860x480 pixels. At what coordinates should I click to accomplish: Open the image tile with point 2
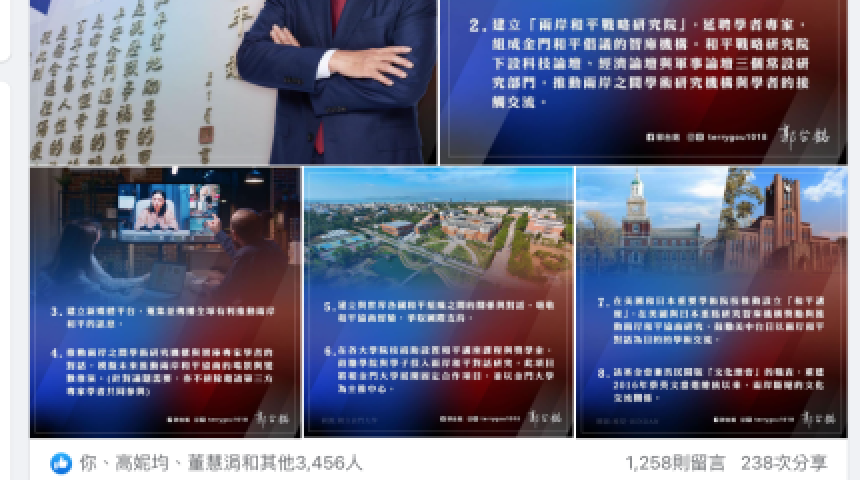[643, 80]
